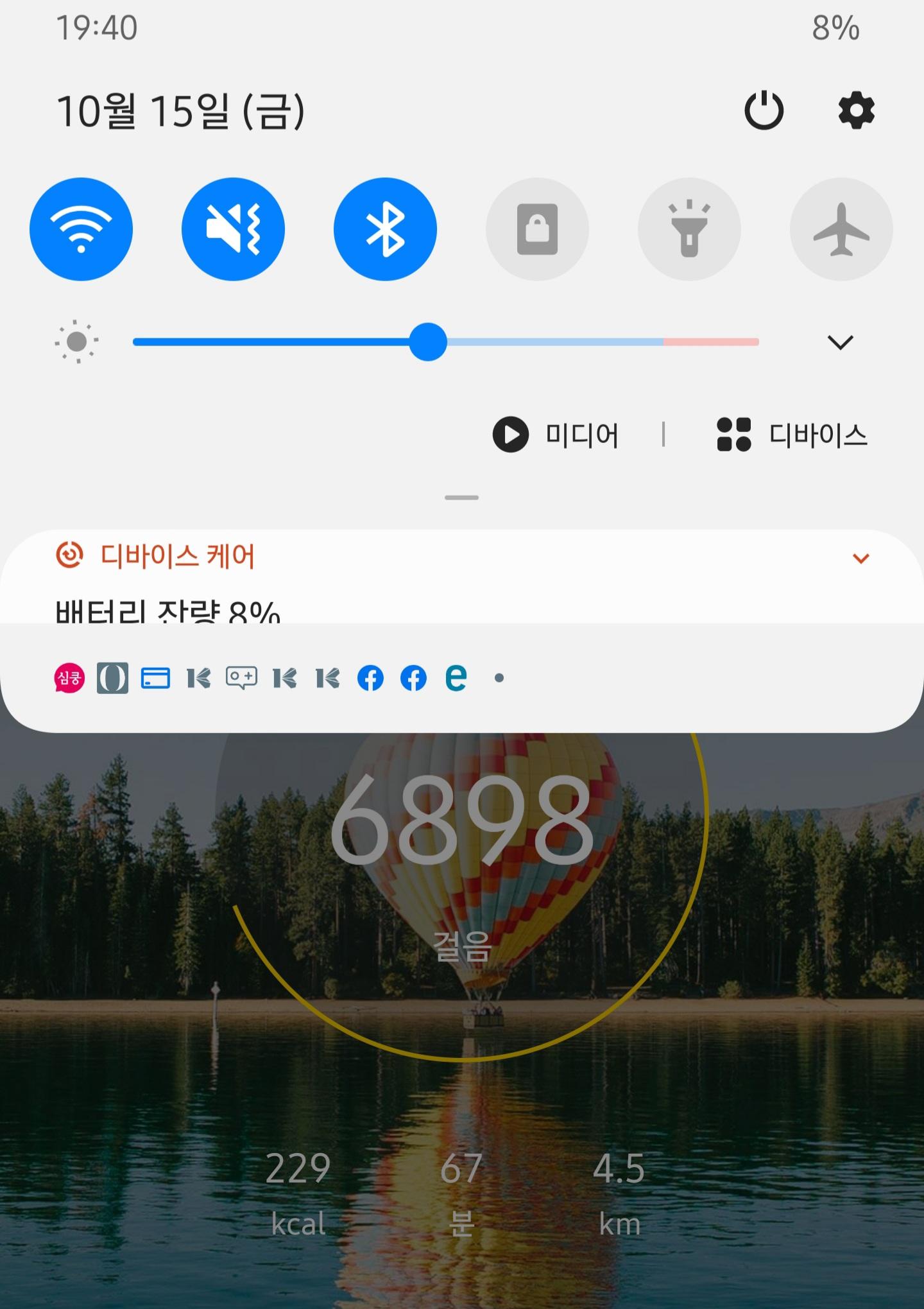Viewport: 924px width, 1309px height.
Task: Disable Bluetooth quick toggle
Action: click(385, 229)
